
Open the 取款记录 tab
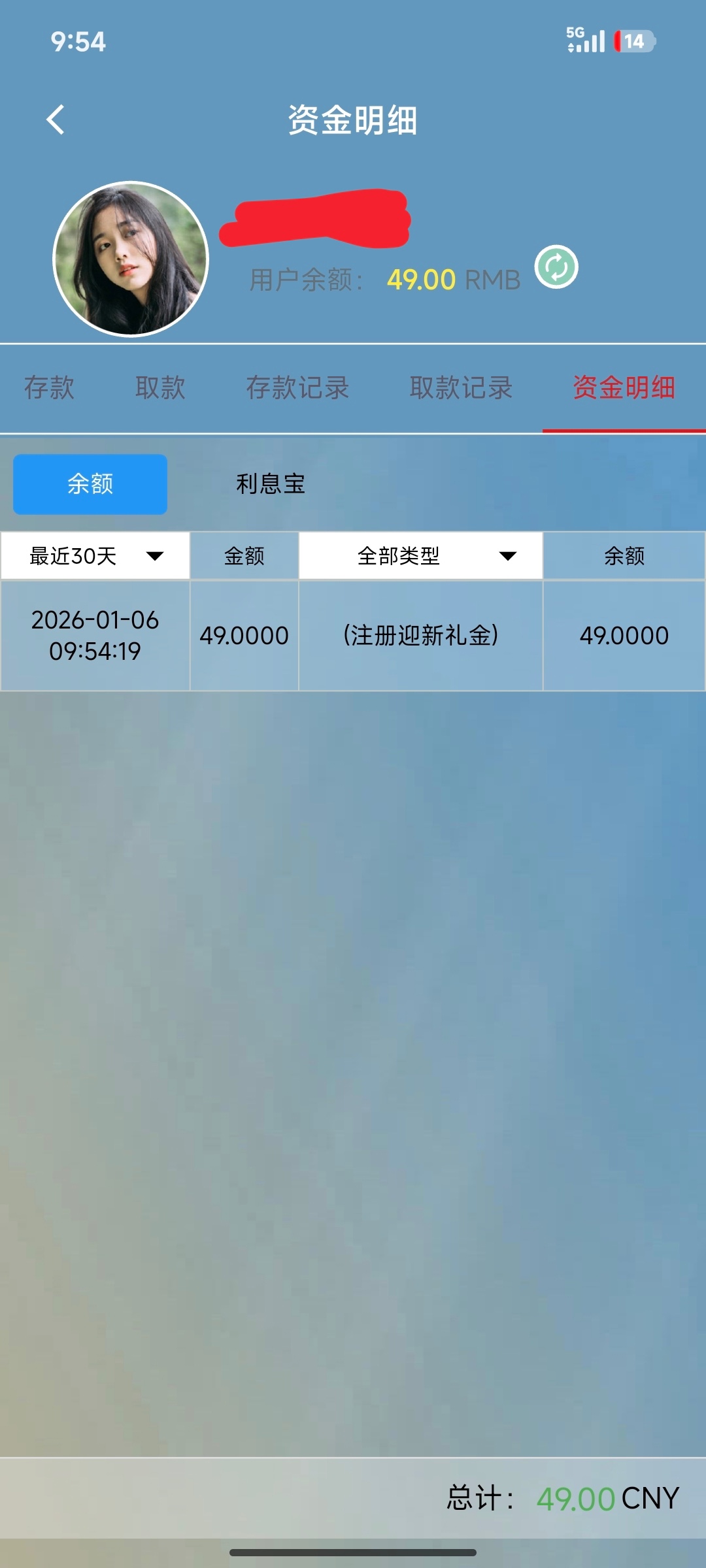coord(461,387)
